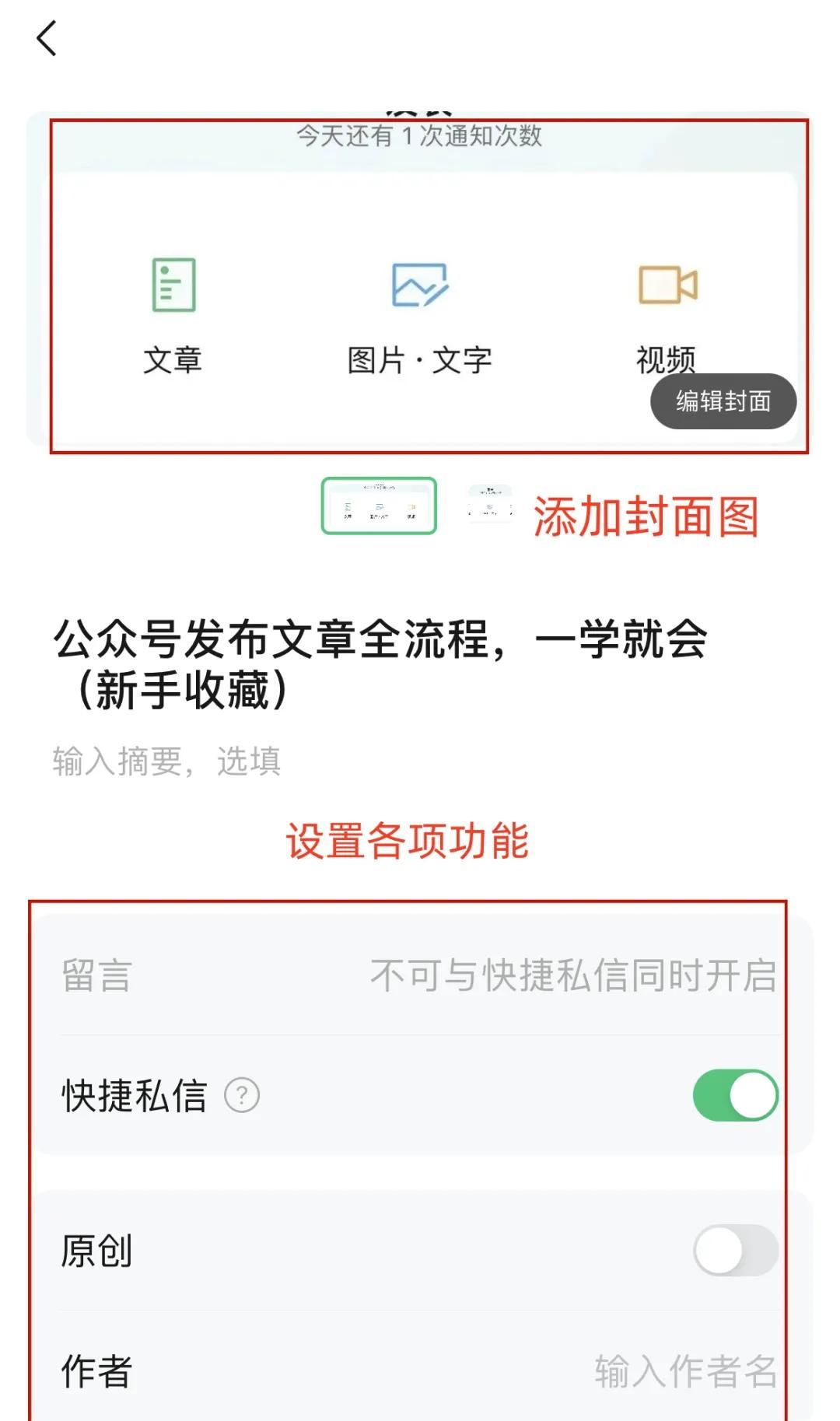Select the green-bordered cover thumbnail

tap(380, 506)
